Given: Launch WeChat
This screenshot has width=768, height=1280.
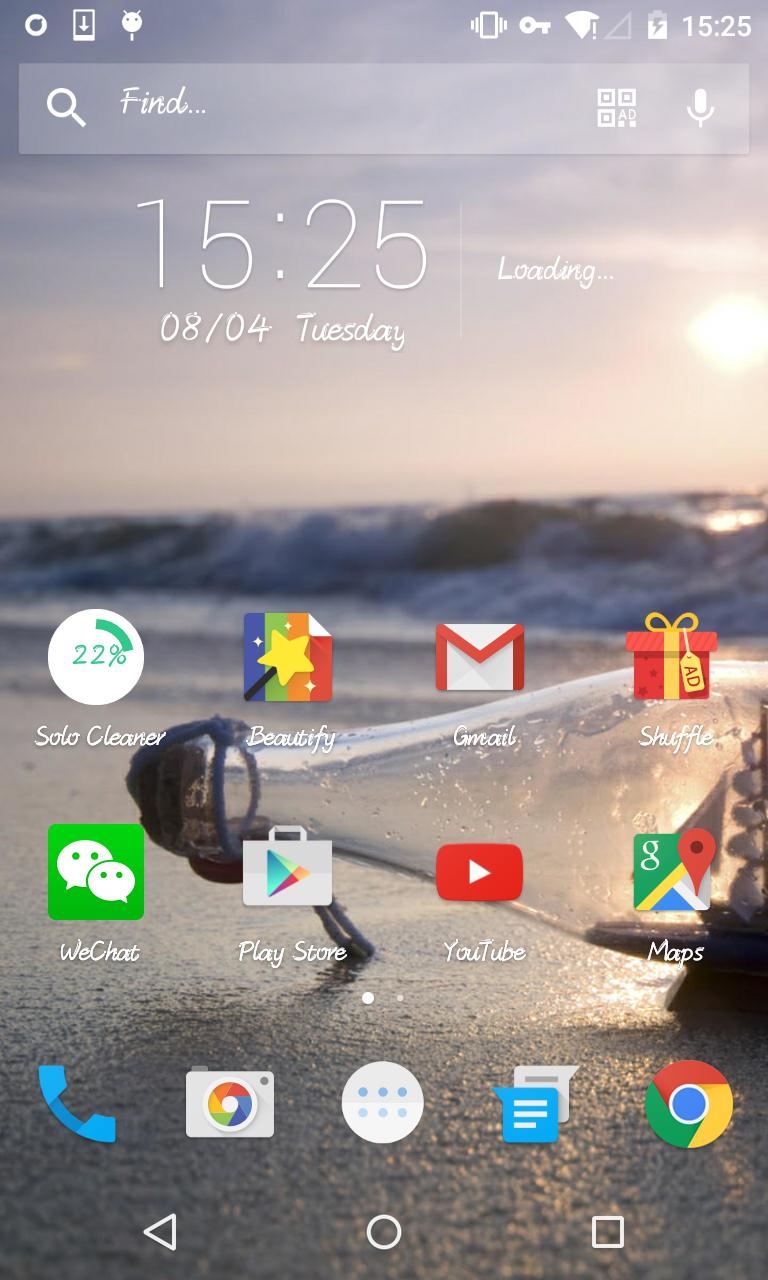Looking at the screenshot, I should point(96,872).
